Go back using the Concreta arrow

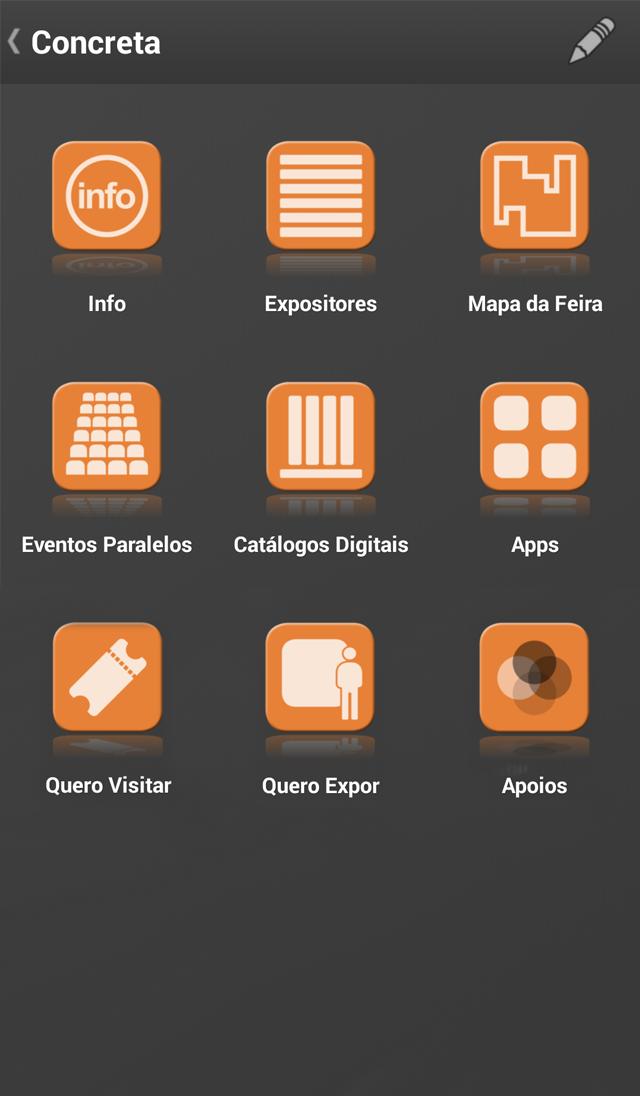coord(14,42)
